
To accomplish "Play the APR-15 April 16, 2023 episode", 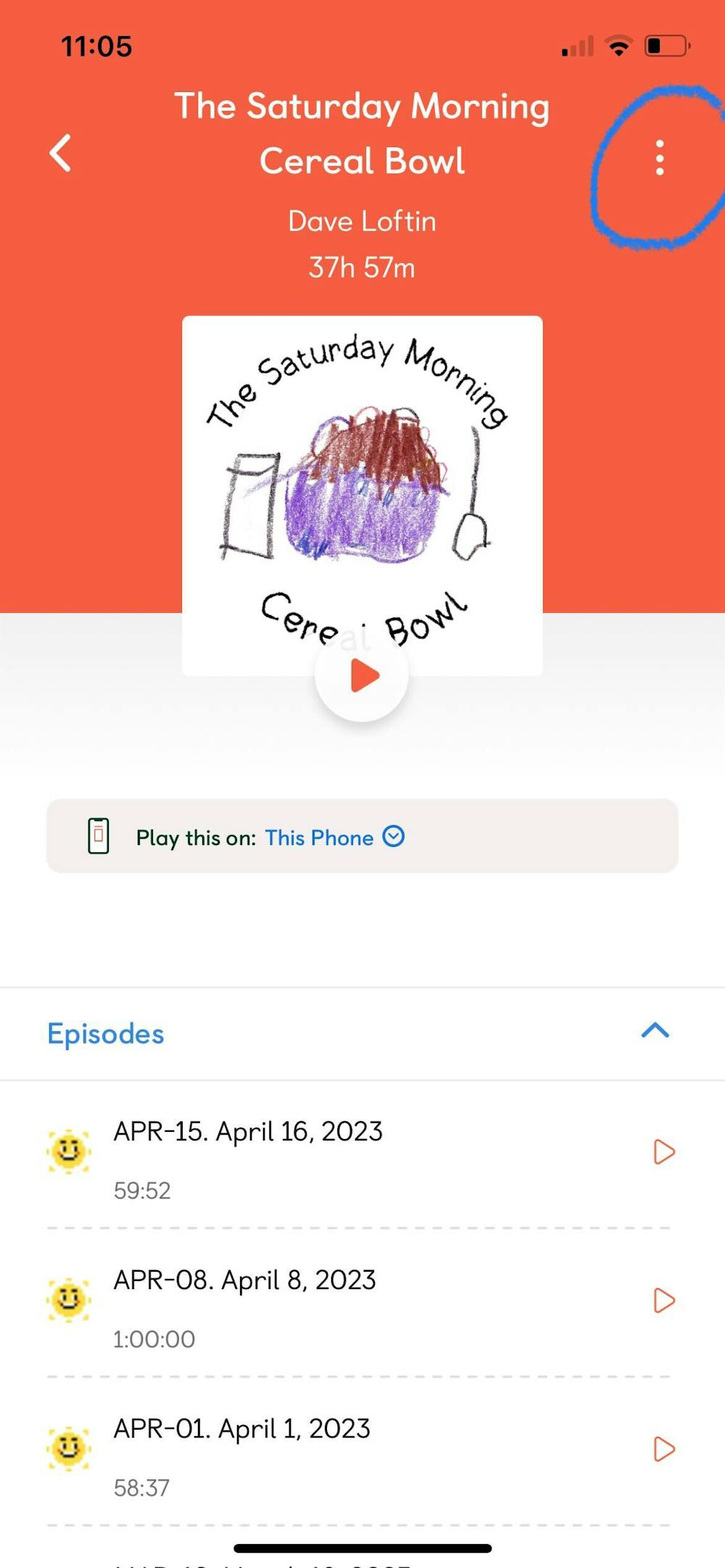I will coord(663,1151).
